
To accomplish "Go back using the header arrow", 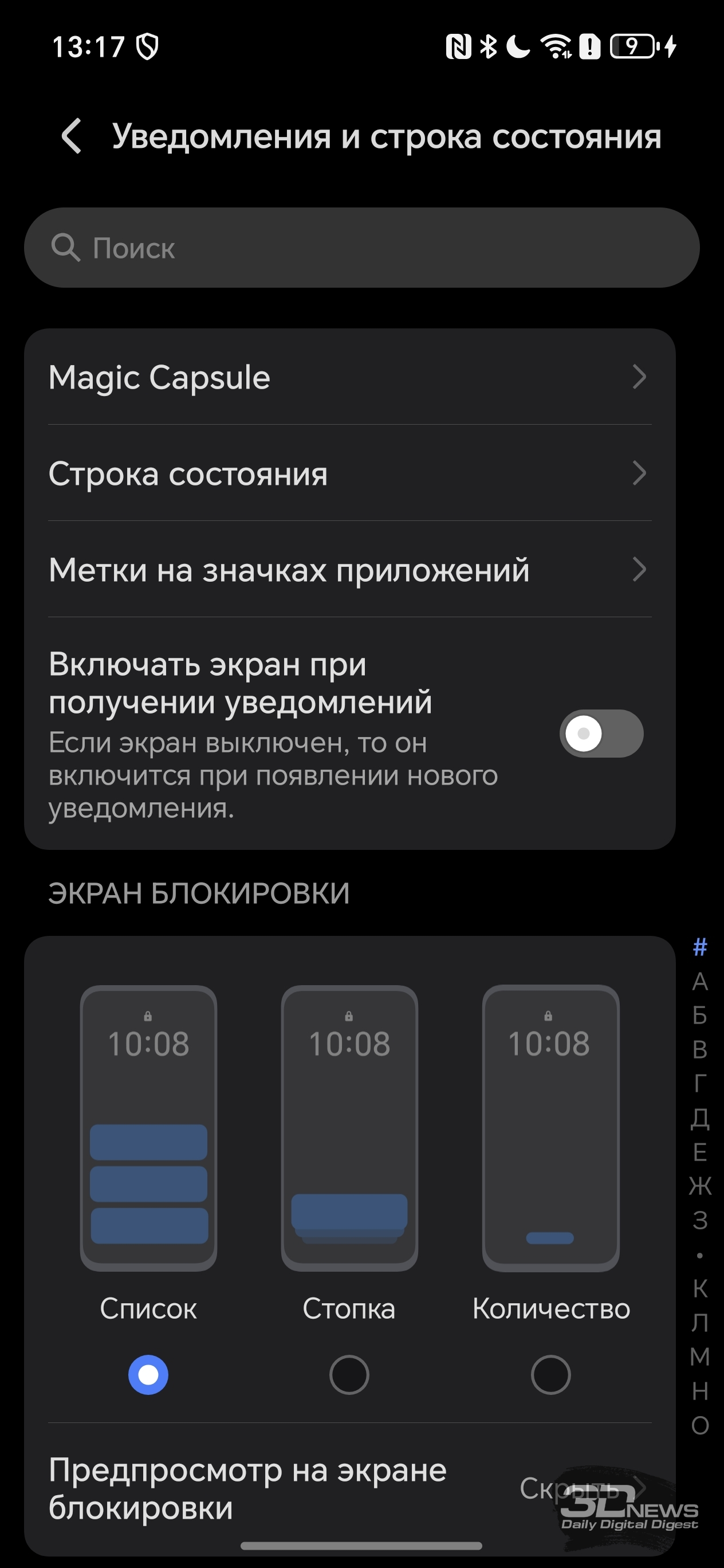I will (x=72, y=136).
